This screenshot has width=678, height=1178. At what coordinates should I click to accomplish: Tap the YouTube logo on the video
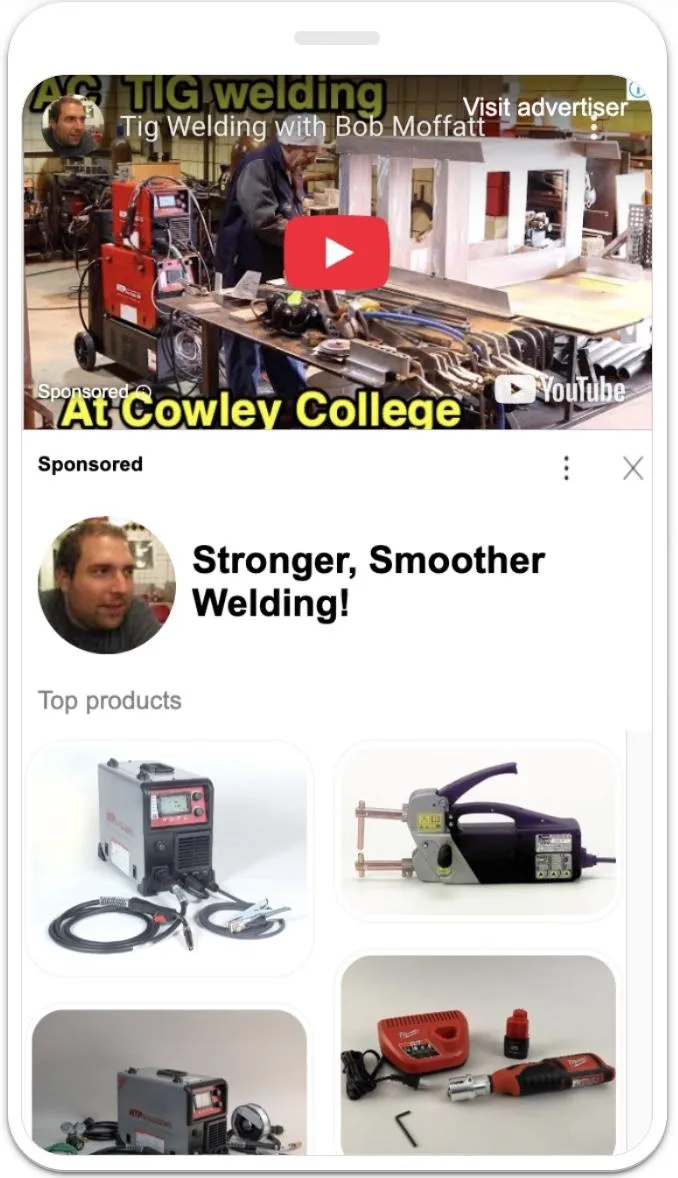560,389
